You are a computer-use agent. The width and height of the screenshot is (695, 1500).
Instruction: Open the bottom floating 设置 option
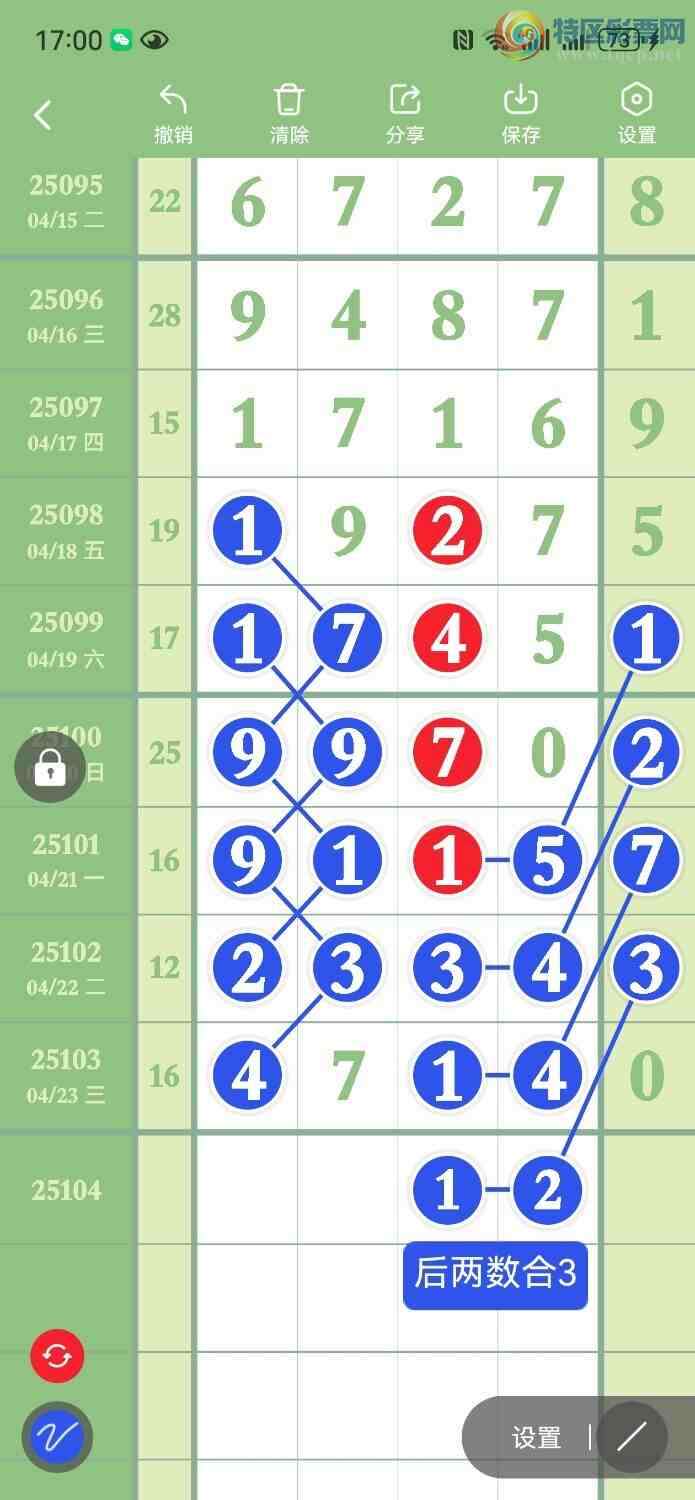click(x=536, y=1438)
